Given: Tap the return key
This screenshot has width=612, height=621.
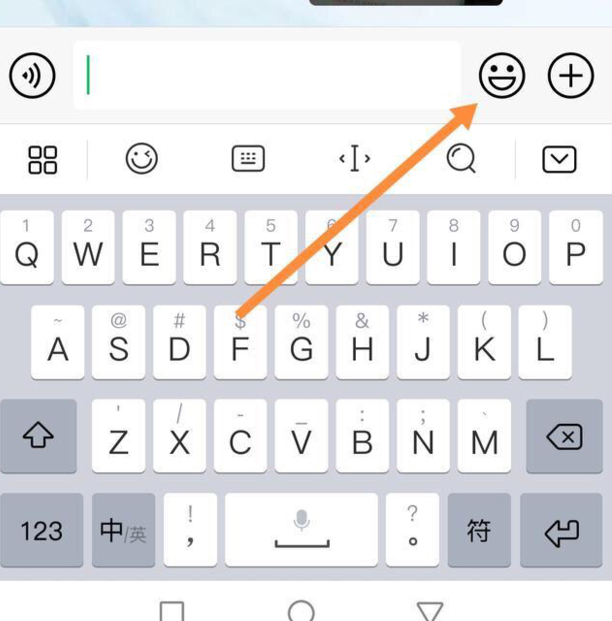Looking at the screenshot, I should point(562,530).
